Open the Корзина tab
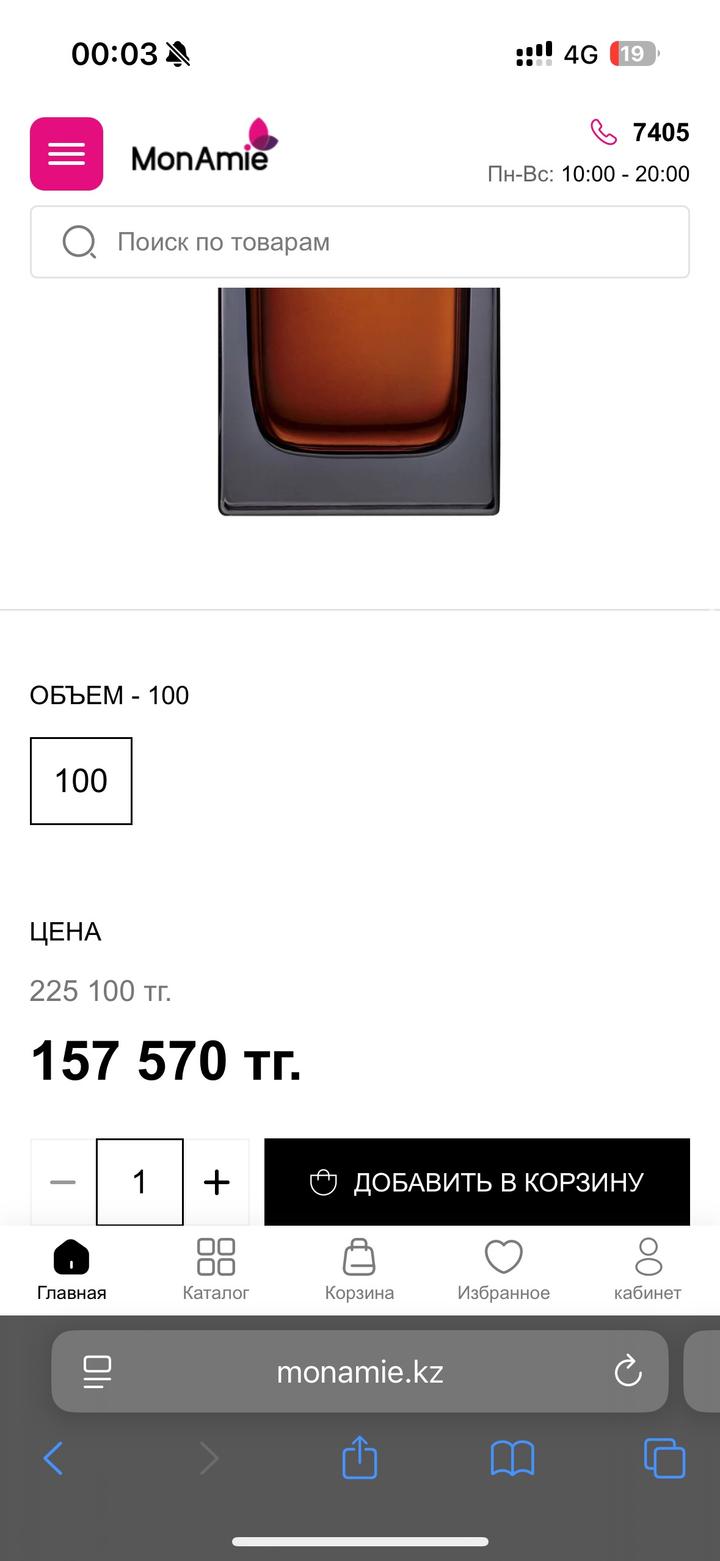This screenshot has height=1561, width=720. pyautogui.click(x=359, y=1270)
